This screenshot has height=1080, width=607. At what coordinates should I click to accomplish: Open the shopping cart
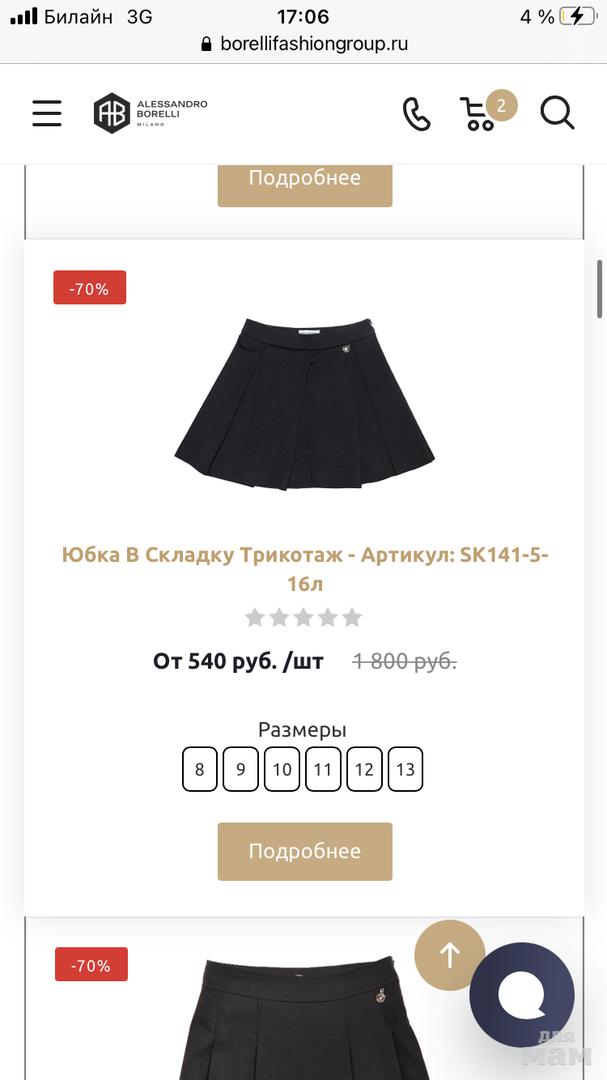(479, 114)
